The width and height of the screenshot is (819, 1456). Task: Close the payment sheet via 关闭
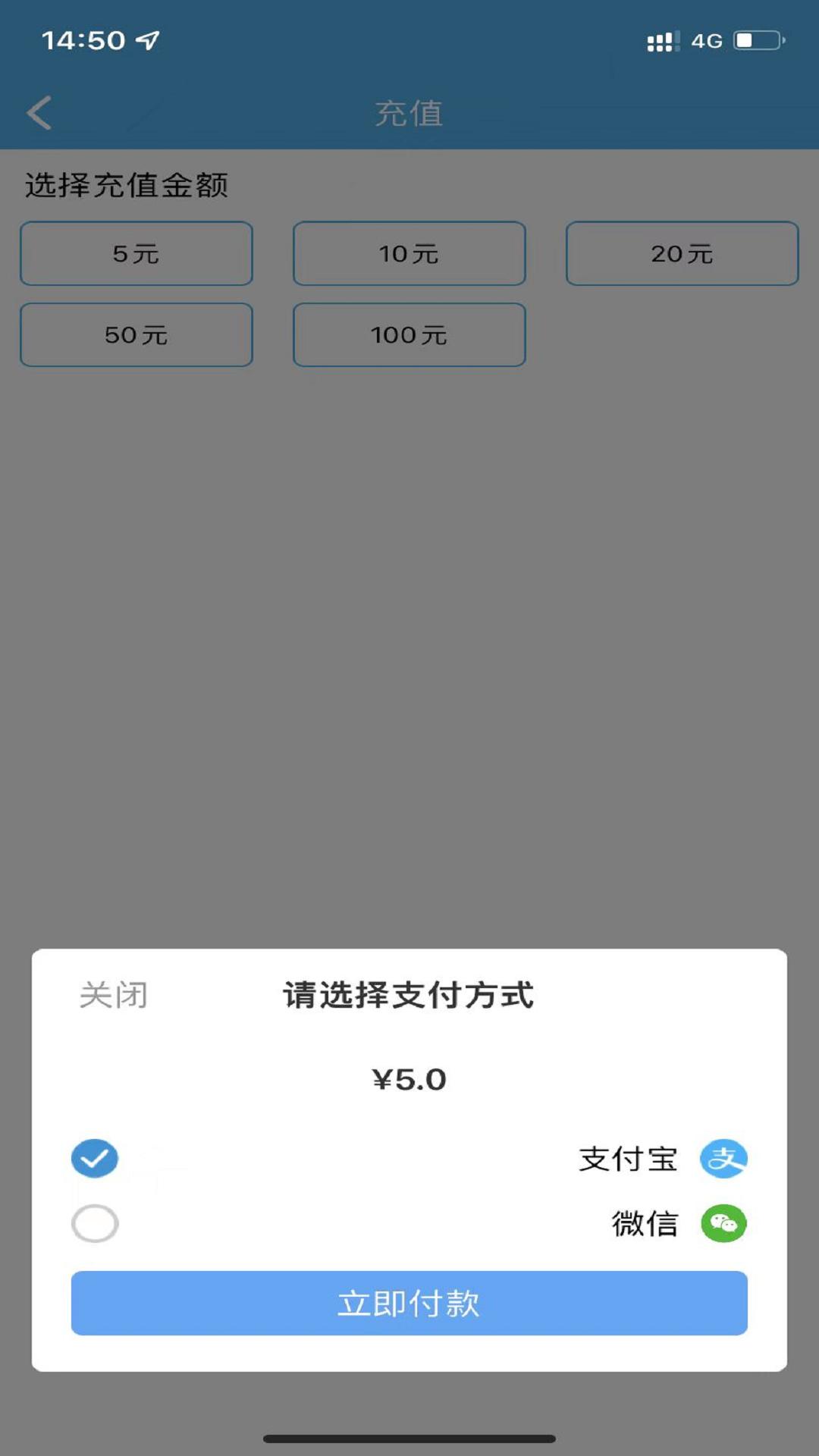click(x=112, y=997)
